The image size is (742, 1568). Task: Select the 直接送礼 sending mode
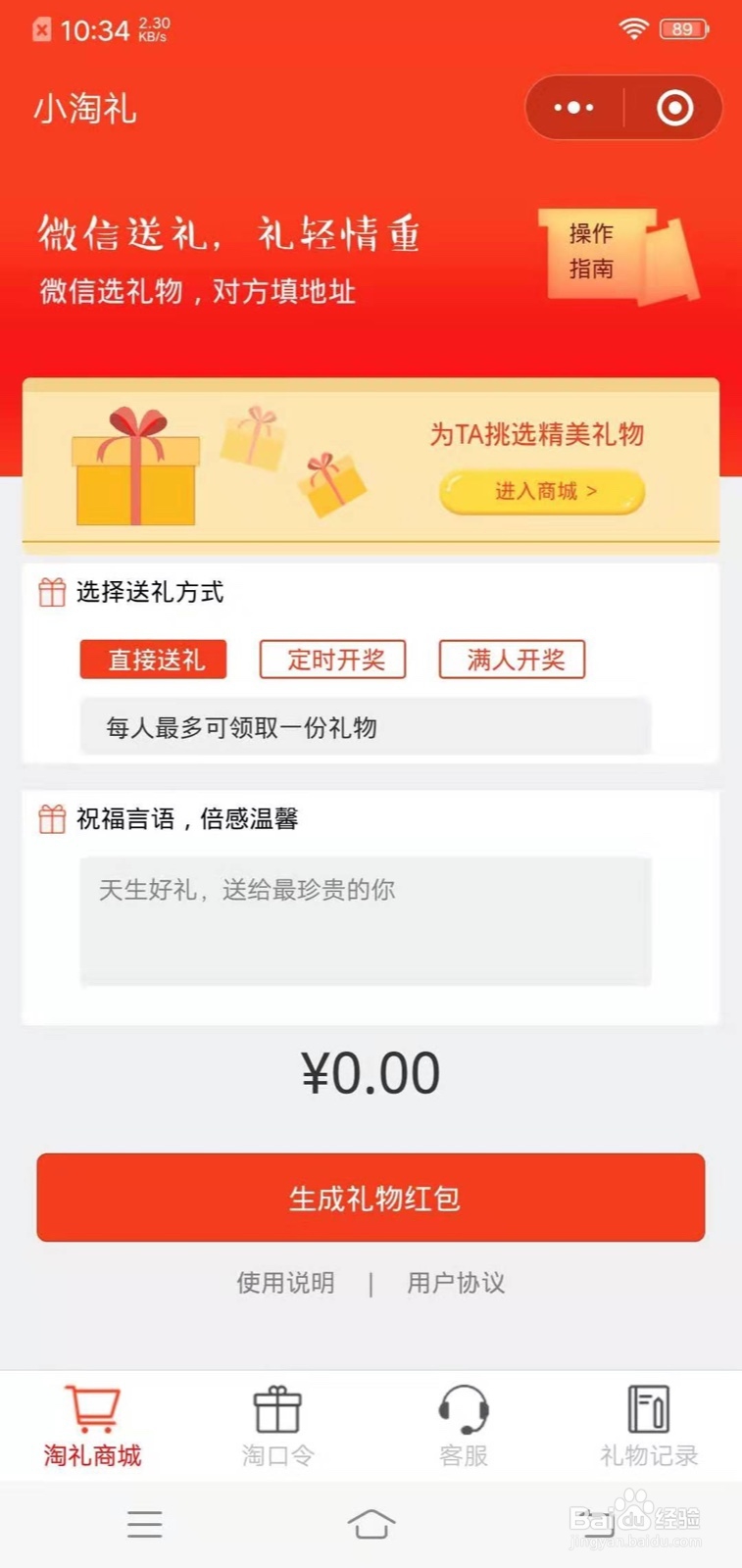pyautogui.click(x=153, y=660)
